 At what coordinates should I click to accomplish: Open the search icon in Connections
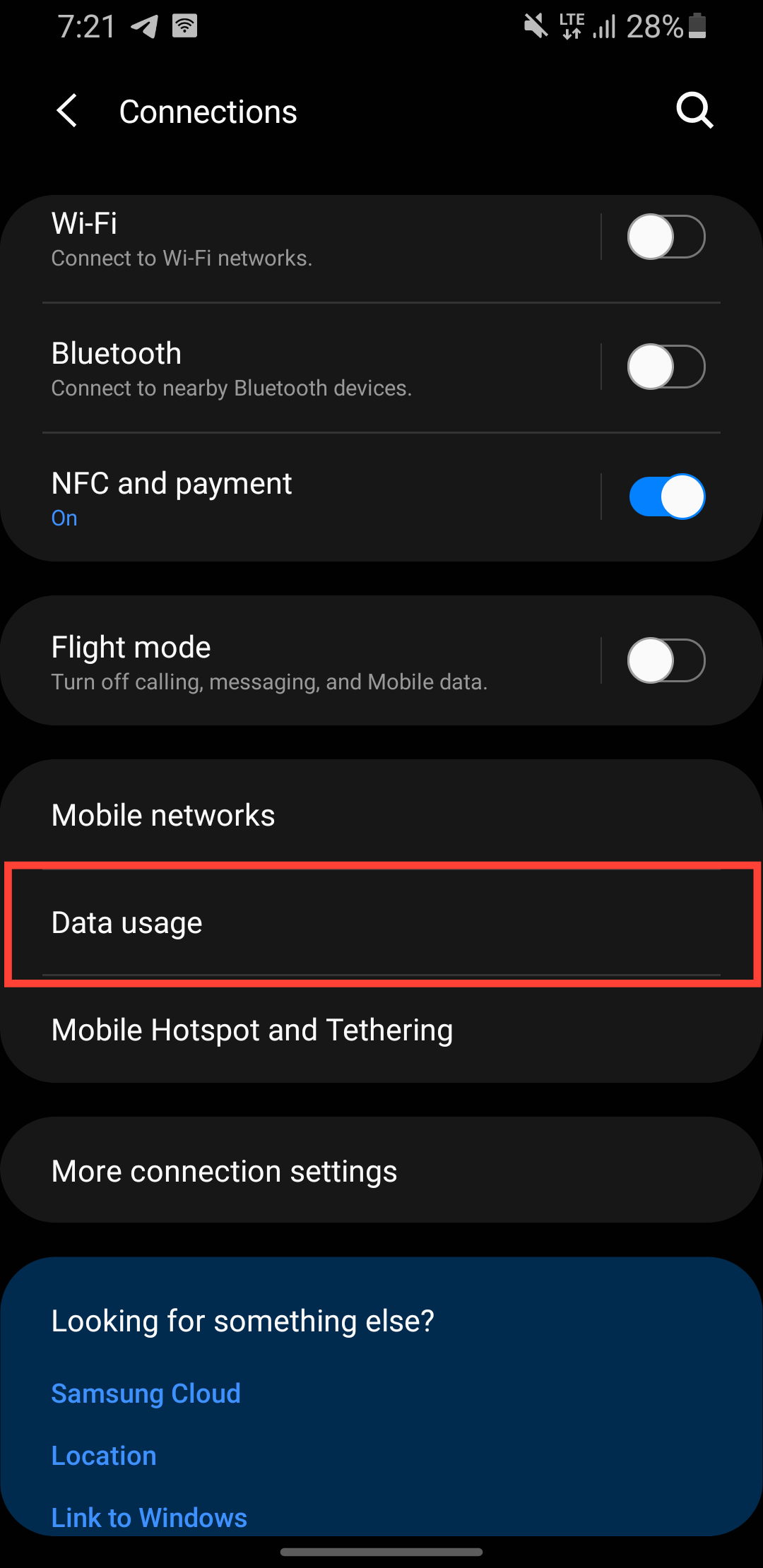click(694, 111)
